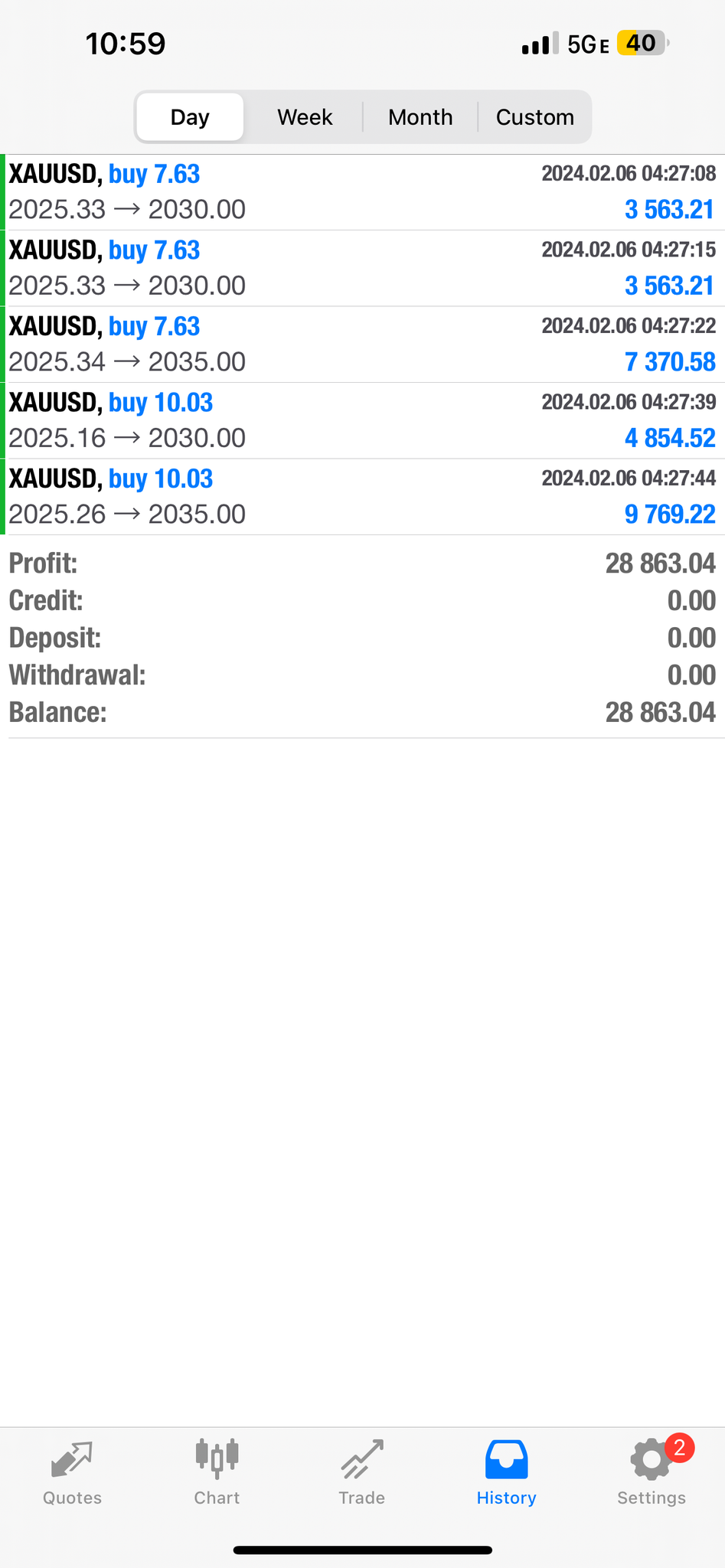
Task: Show history for the Month
Action: 420,117
